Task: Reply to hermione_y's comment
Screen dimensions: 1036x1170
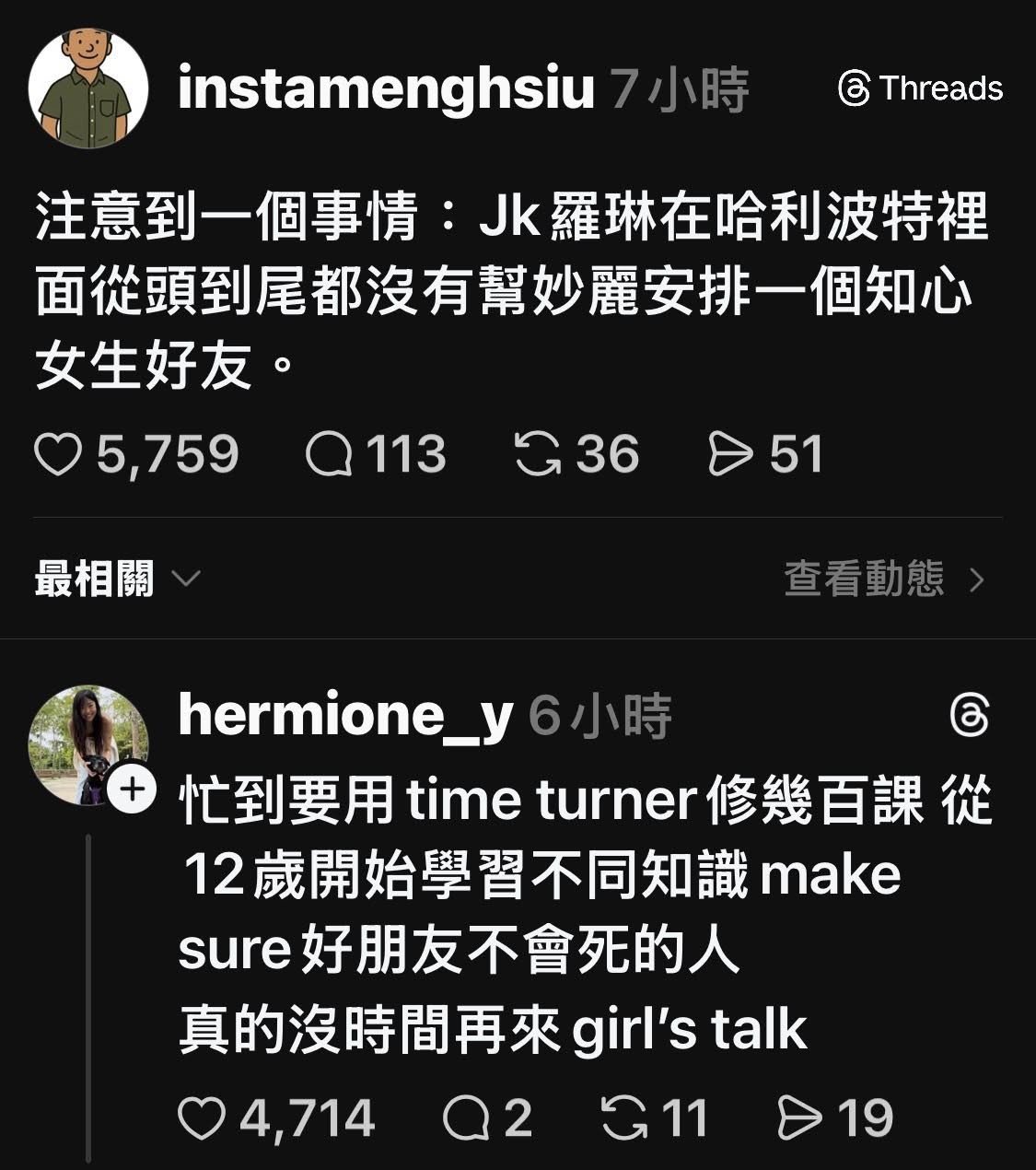Action: (x=465, y=1118)
